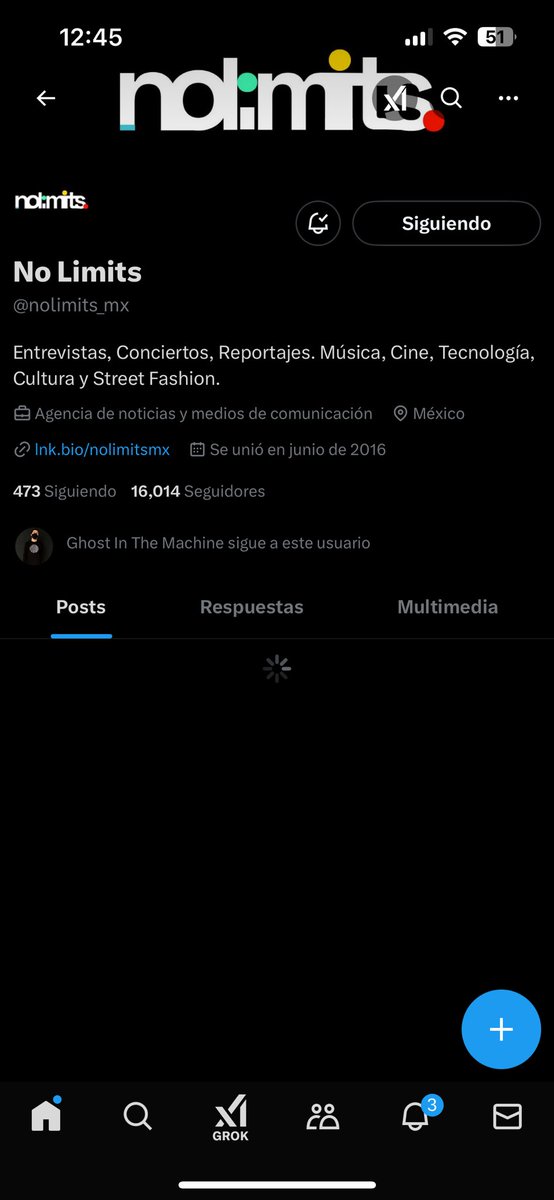
Task: Search within this profile
Action: (451, 98)
